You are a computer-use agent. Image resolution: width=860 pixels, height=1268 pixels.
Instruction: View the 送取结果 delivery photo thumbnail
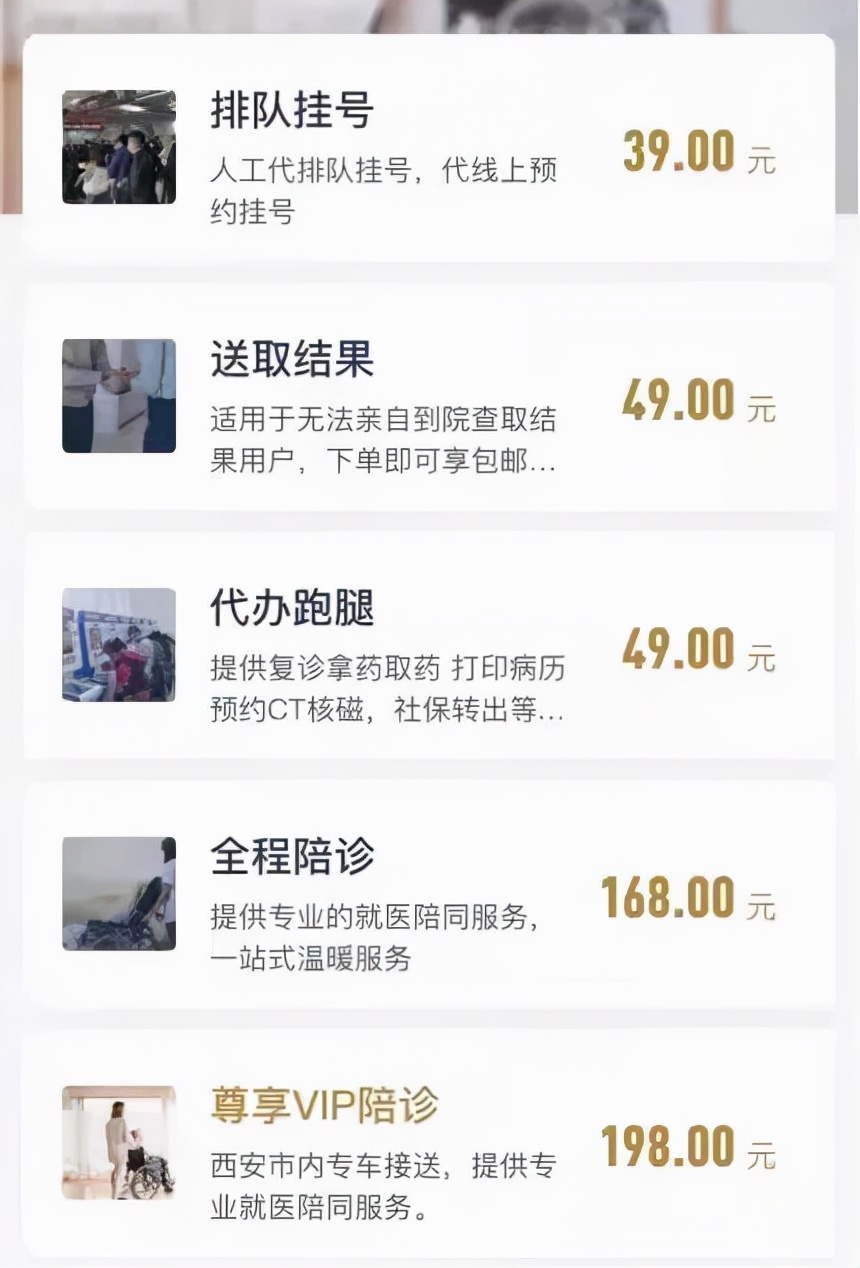pos(118,396)
